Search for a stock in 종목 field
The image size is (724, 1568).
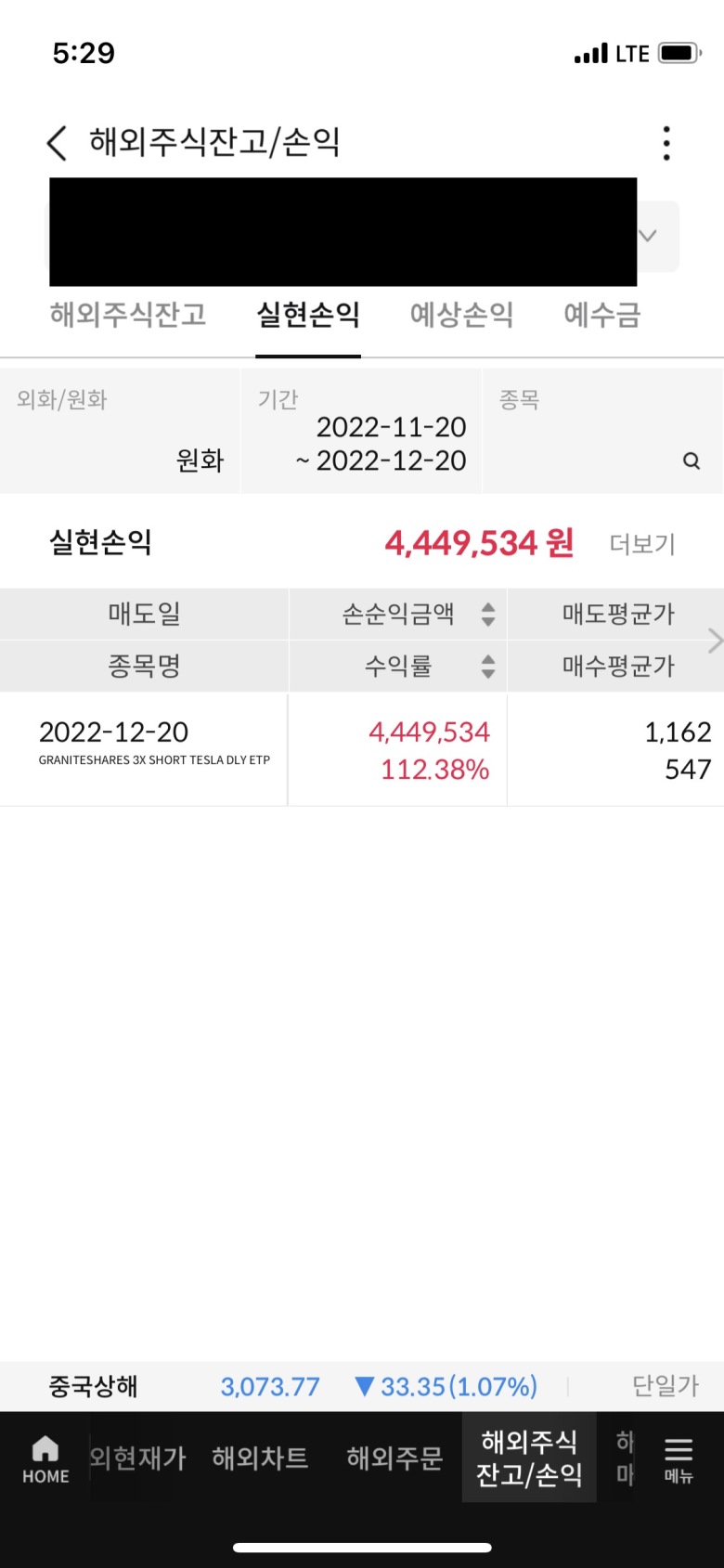coord(691,460)
